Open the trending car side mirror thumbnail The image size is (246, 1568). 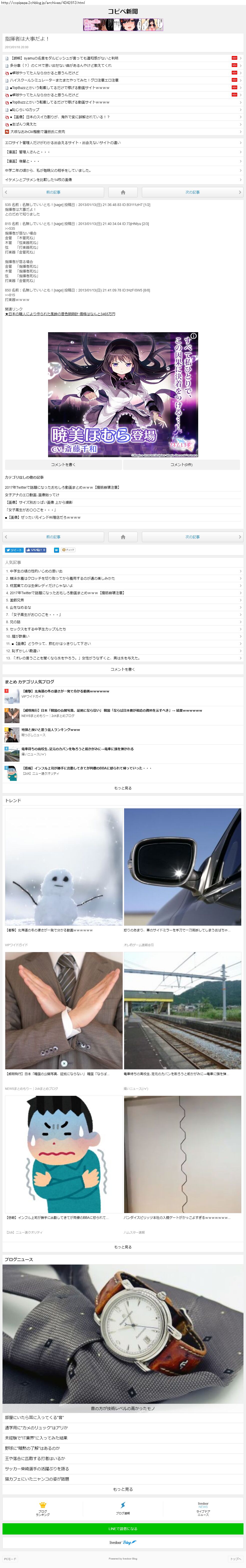[182, 866]
